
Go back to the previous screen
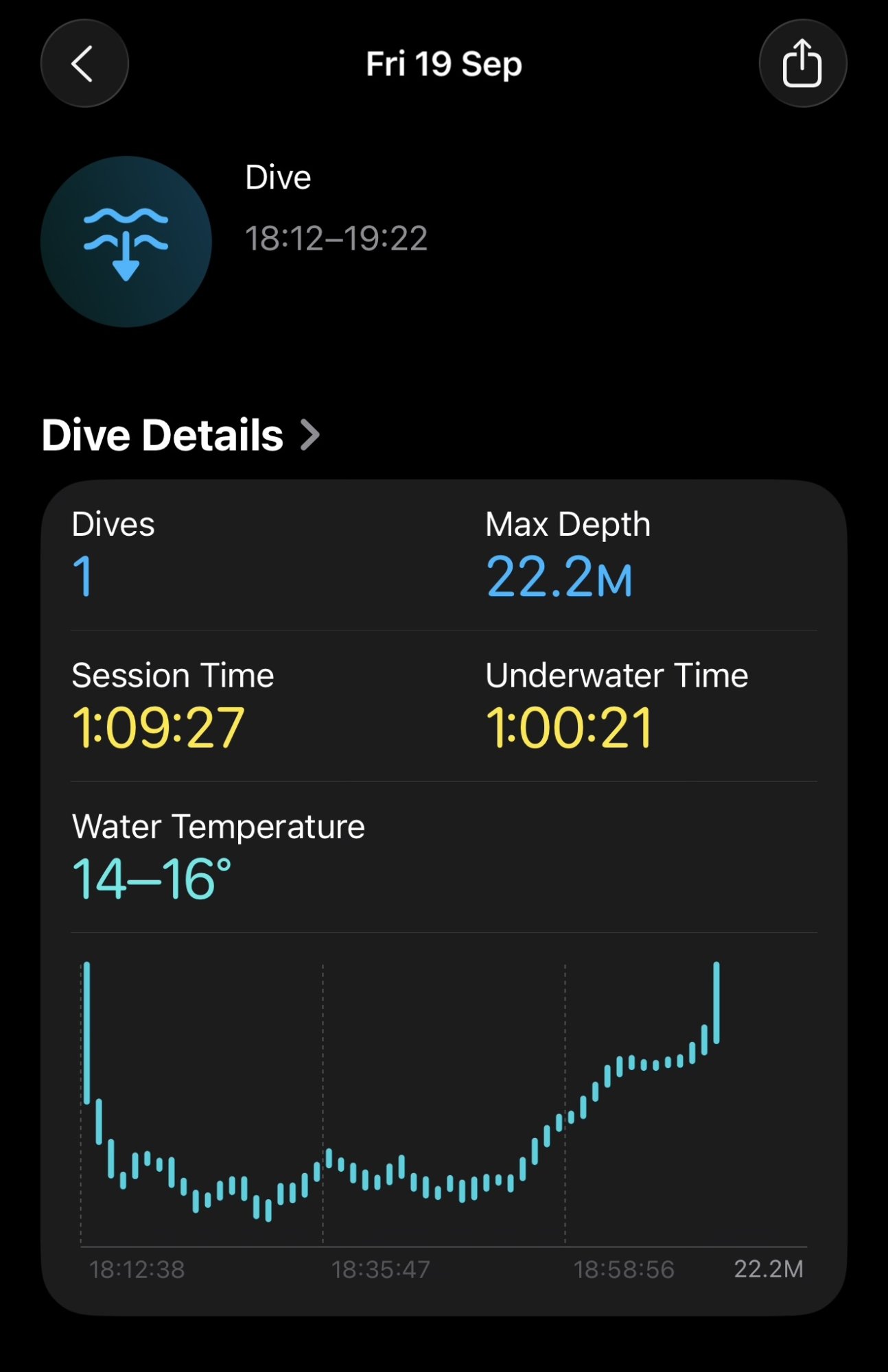pyautogui.click(x=84, y=64)
